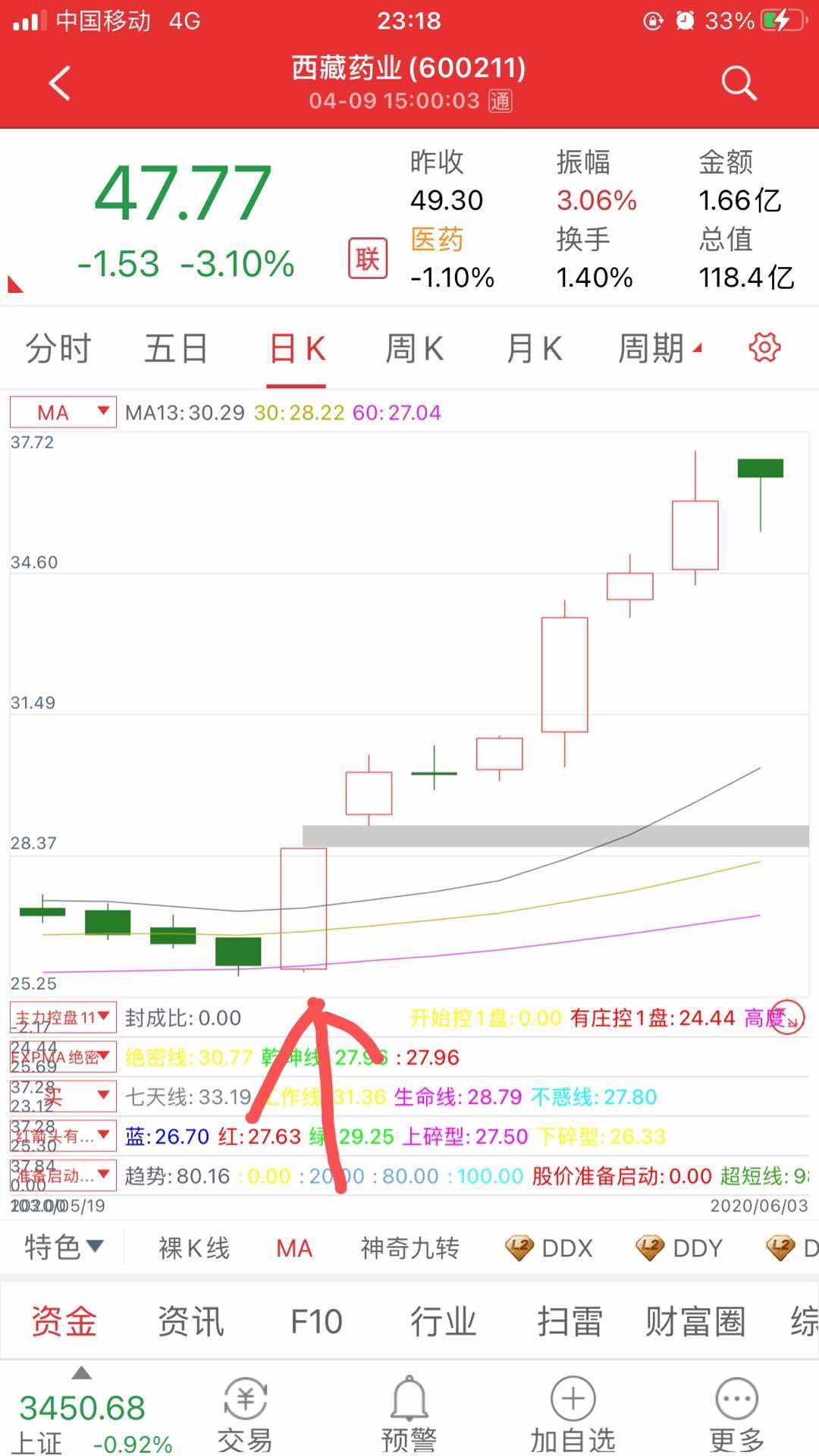Open the MA indicator dropdown

tap(63, 413)
